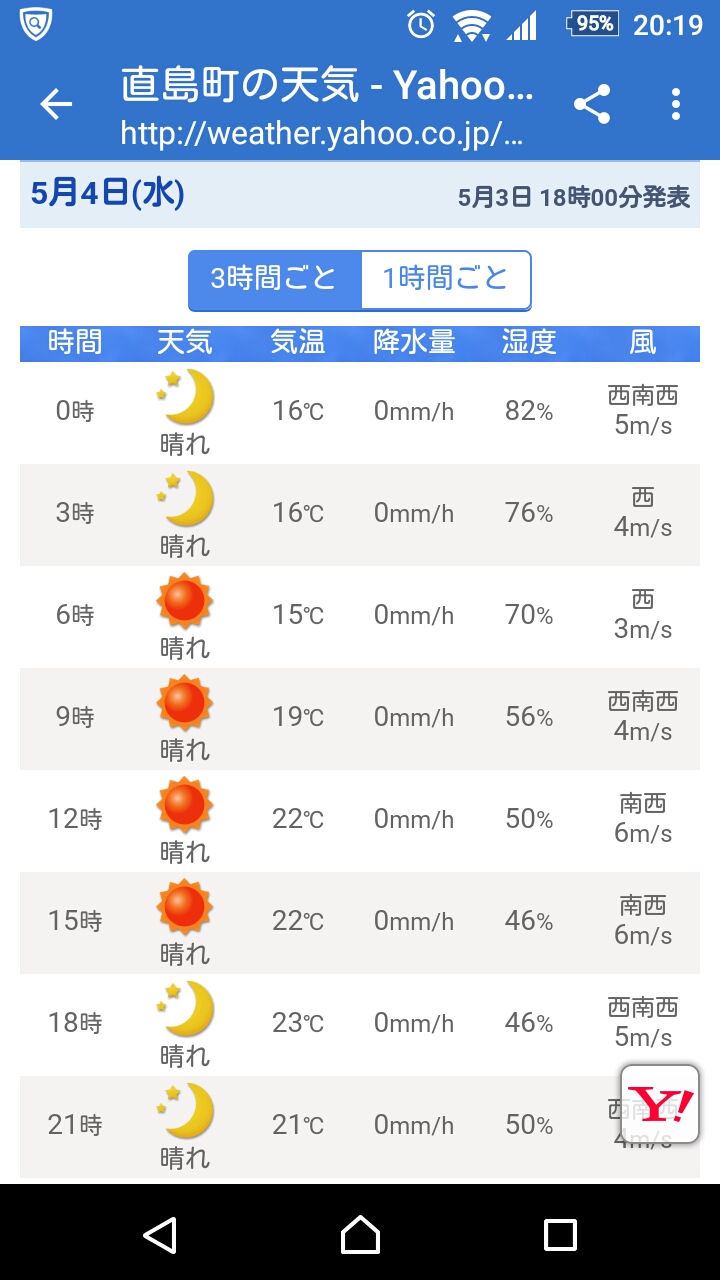720x1280 pixels.
Task: Go to the system home screen
Action: point(360,1234)
